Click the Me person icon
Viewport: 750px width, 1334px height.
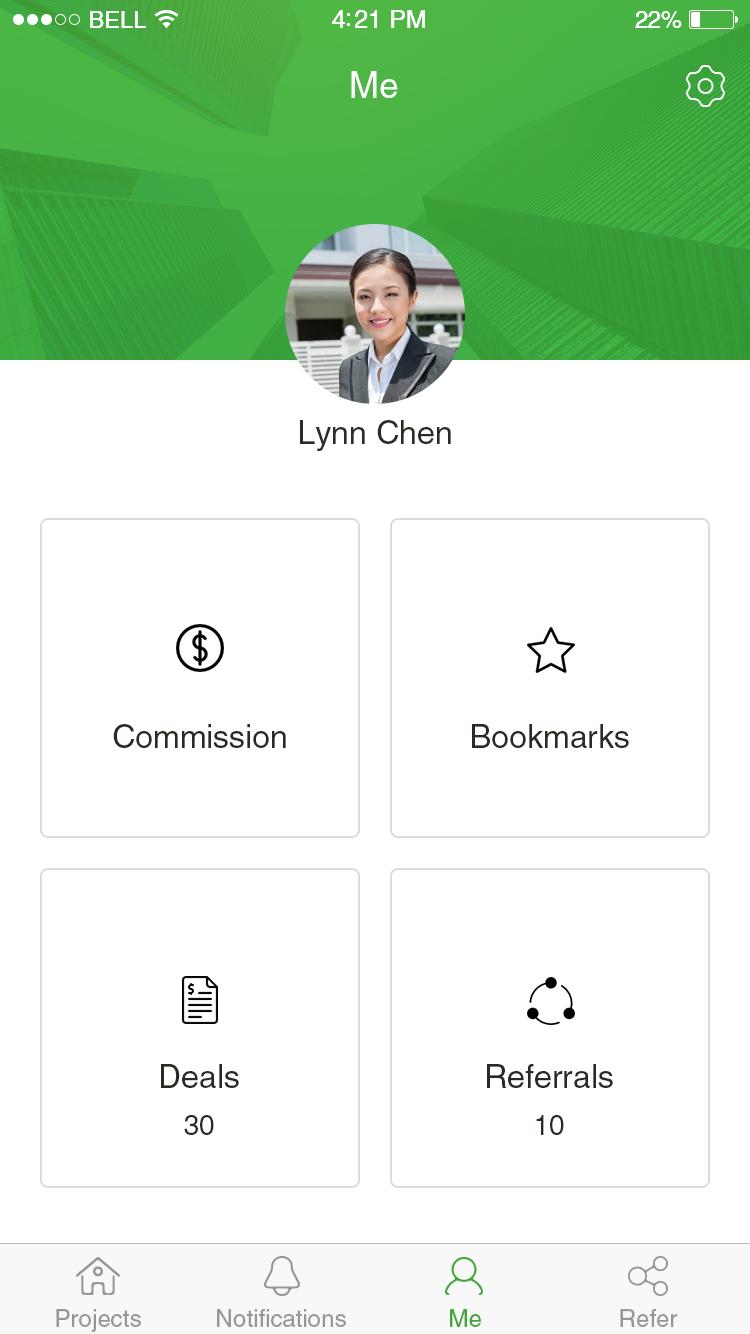(x=464, y=1274)
